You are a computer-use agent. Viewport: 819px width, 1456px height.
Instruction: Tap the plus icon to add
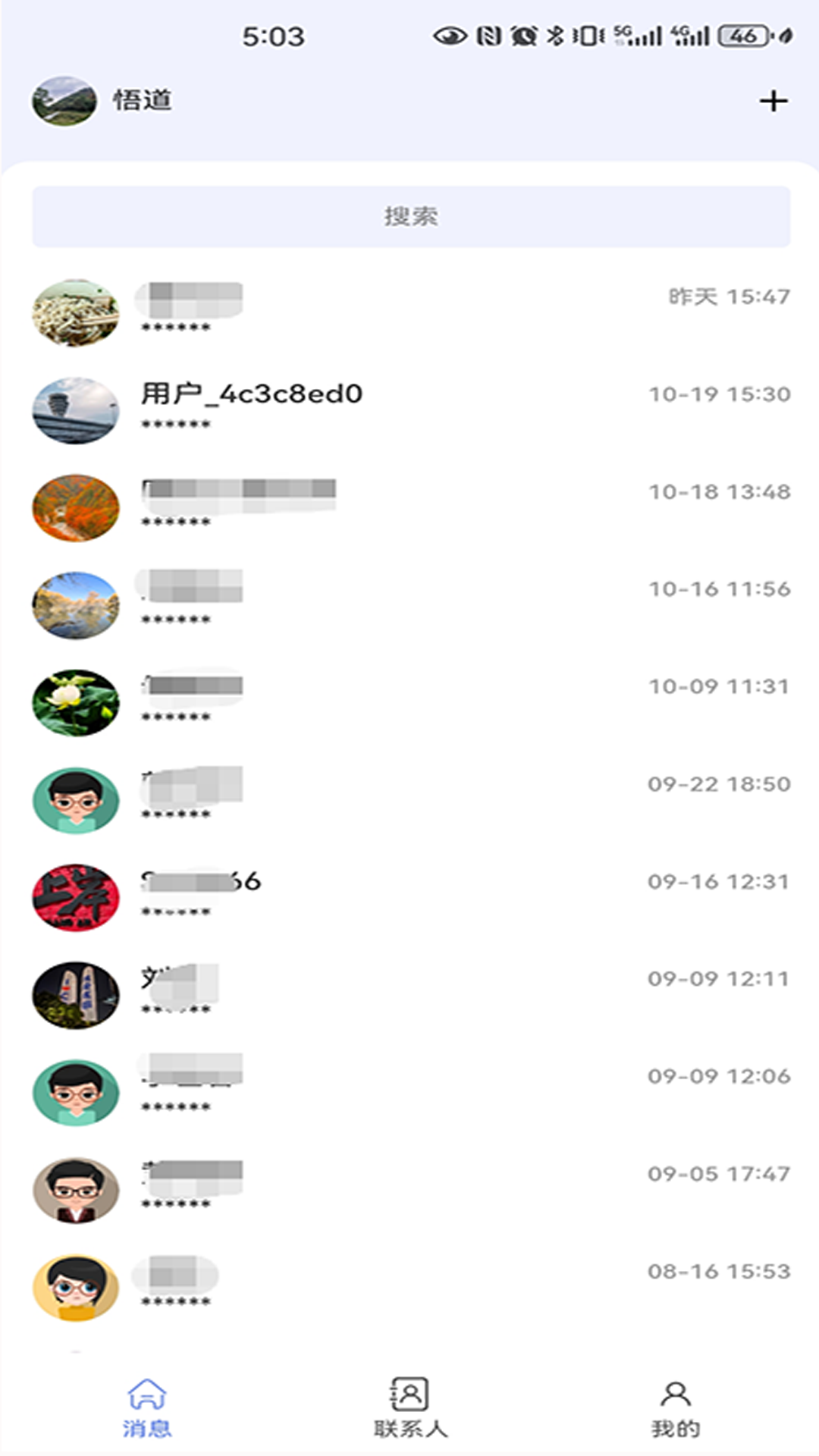click(773, 101)
